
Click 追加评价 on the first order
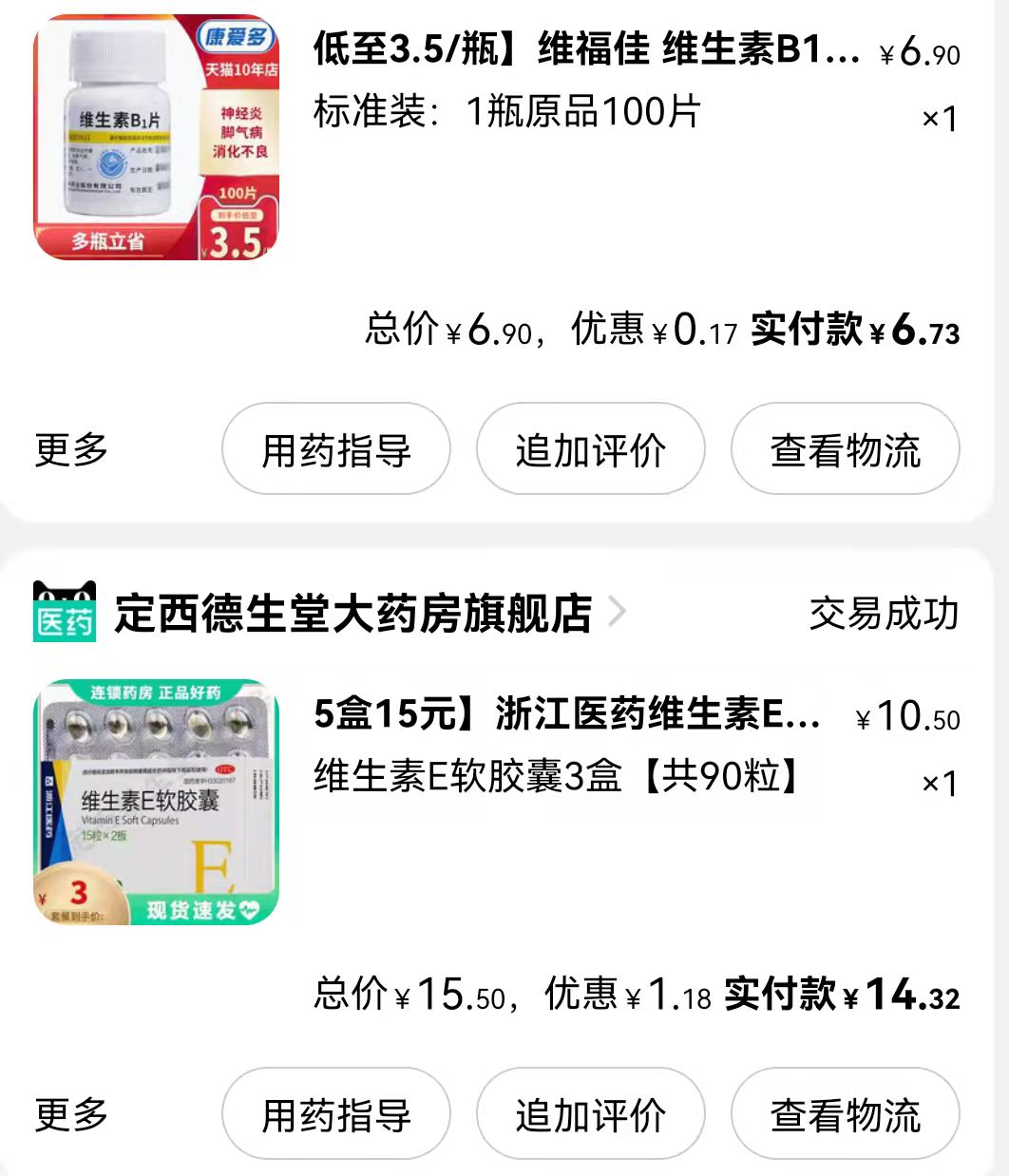coord(590,451)
